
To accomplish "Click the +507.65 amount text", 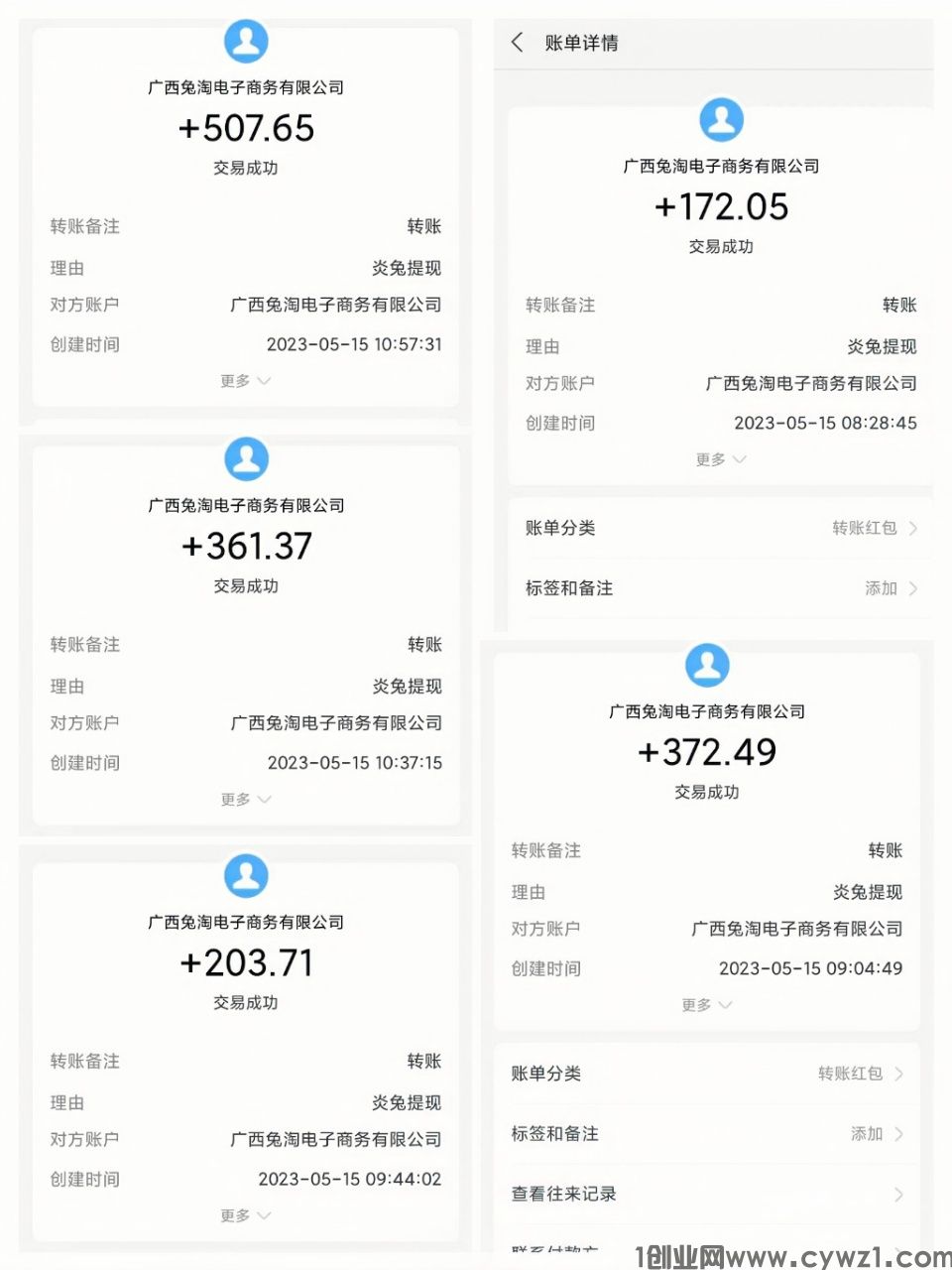I will coord(246,127).
